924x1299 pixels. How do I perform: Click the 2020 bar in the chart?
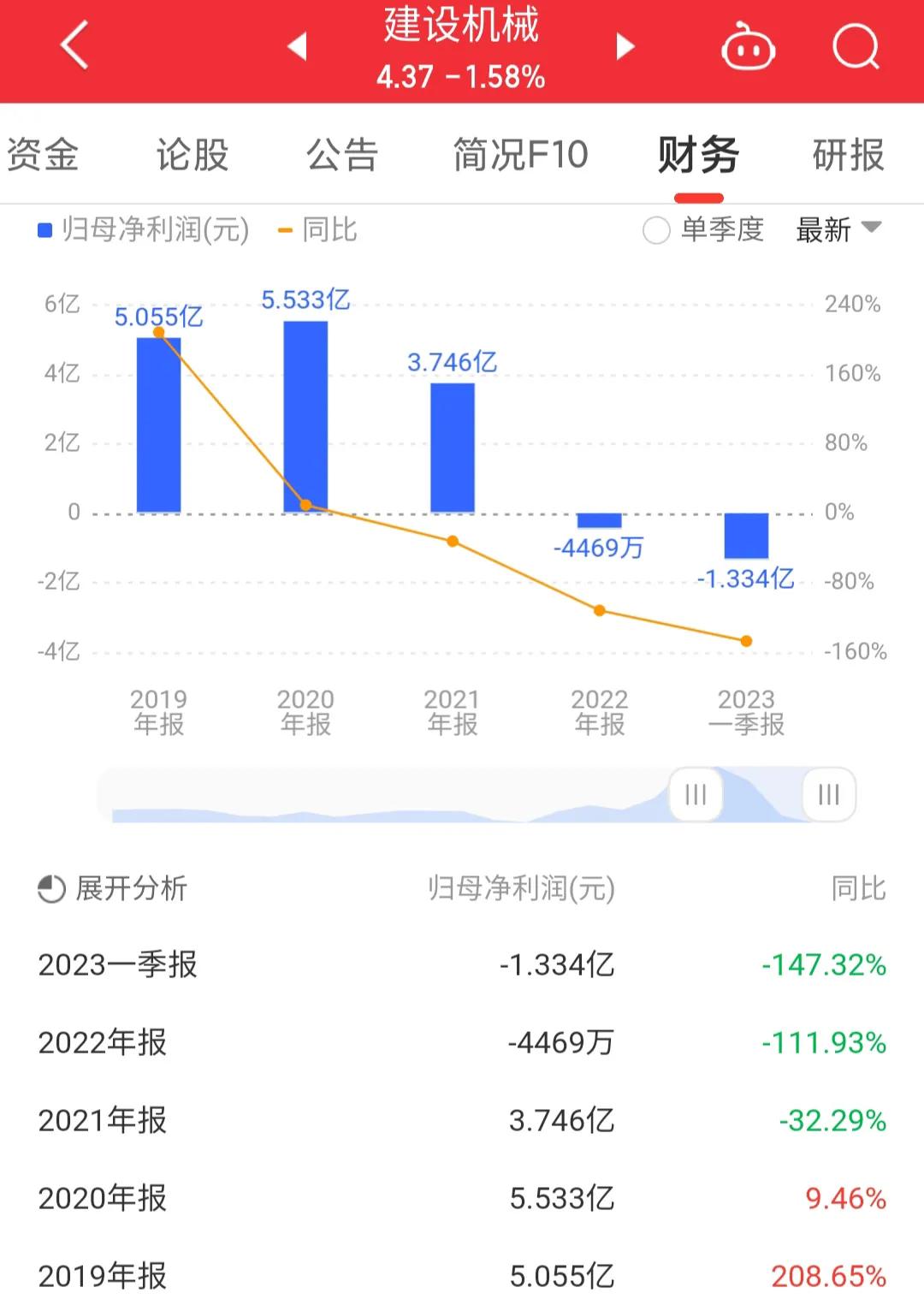click(305, 413)
